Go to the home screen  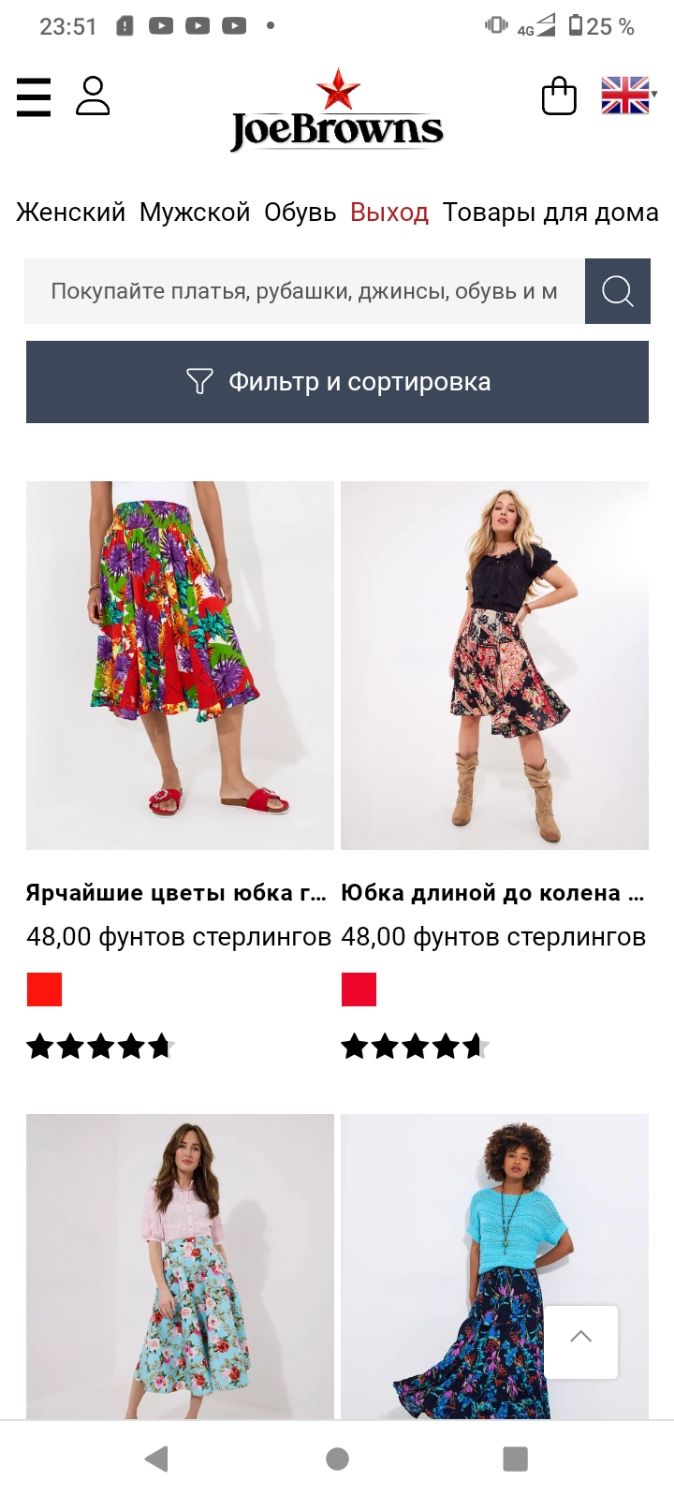click(337, 1459)
